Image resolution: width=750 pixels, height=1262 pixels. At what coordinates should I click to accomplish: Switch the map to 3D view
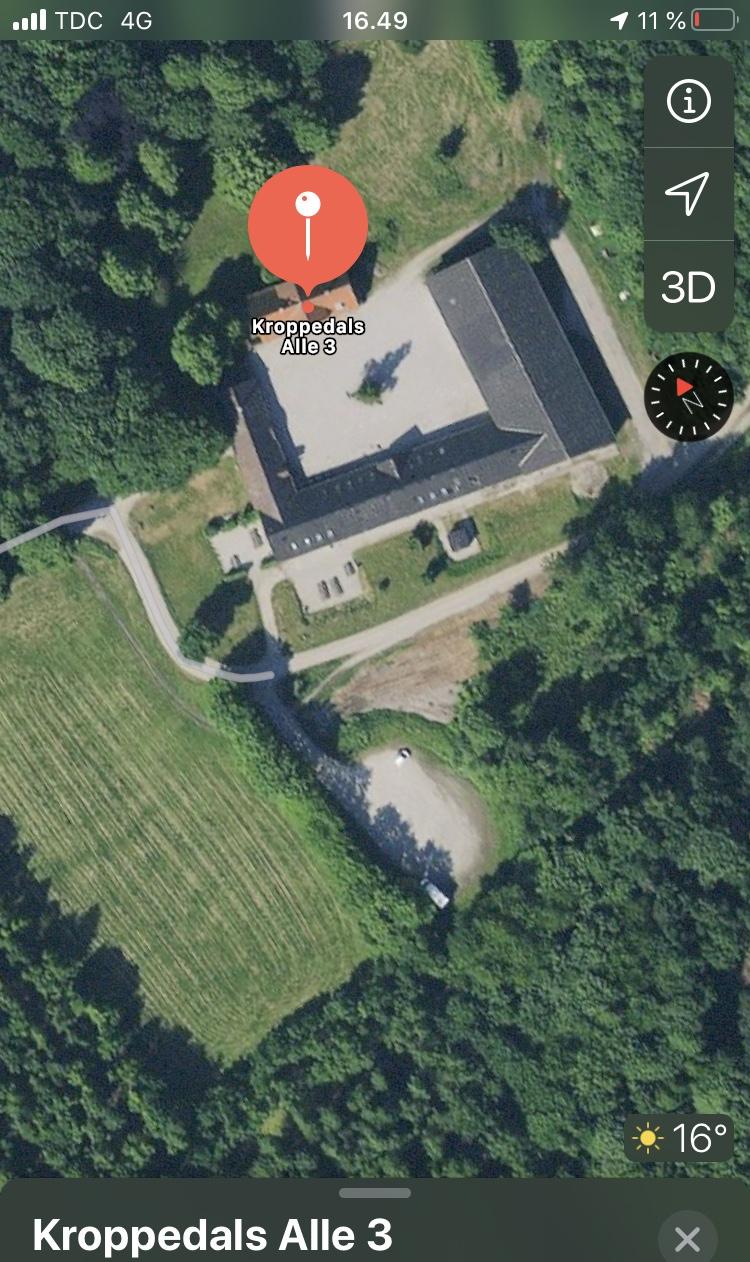pyautogui.click(x=688, y=287)
